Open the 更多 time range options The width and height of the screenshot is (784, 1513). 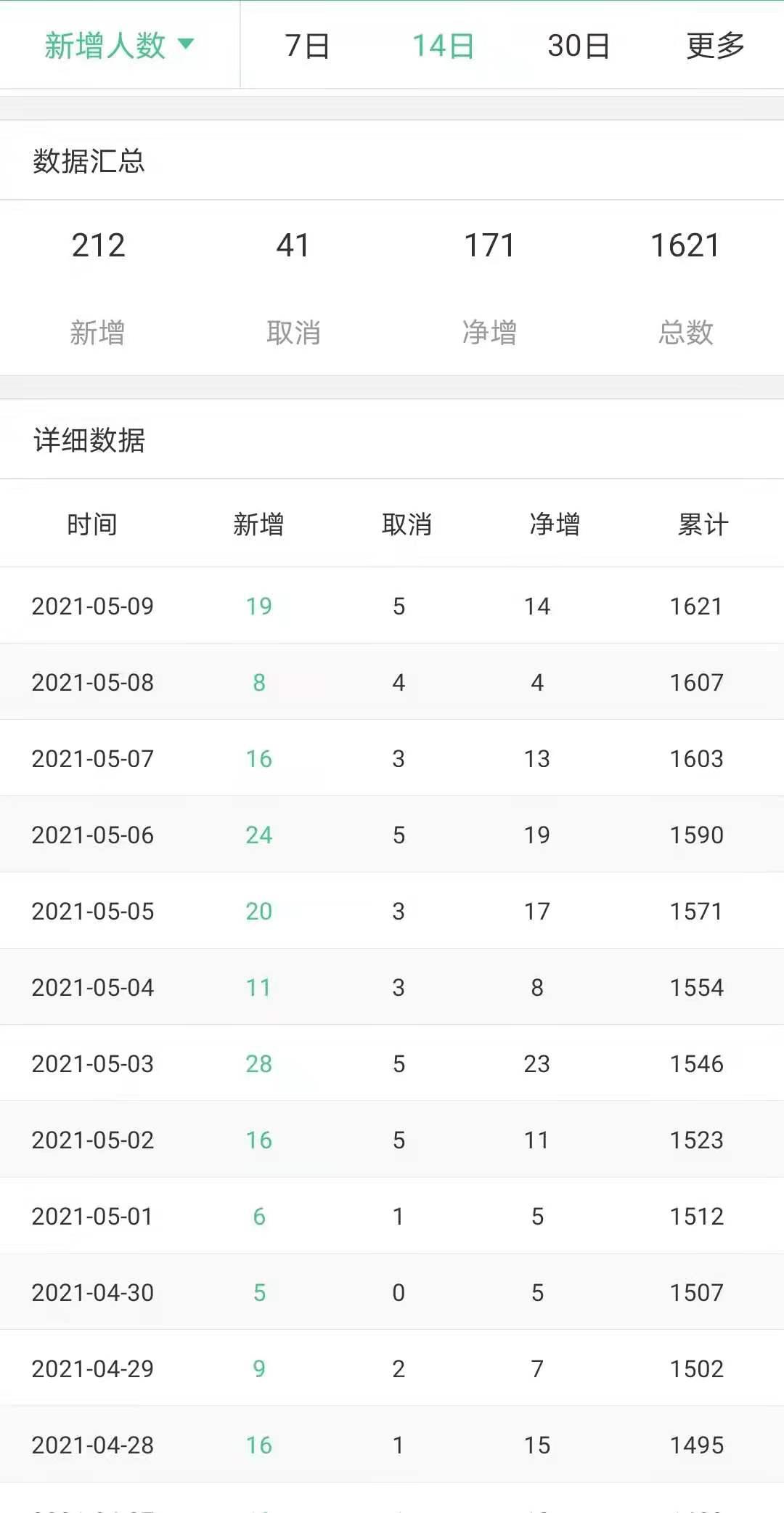pyautogui.click(x=714, y=46)
